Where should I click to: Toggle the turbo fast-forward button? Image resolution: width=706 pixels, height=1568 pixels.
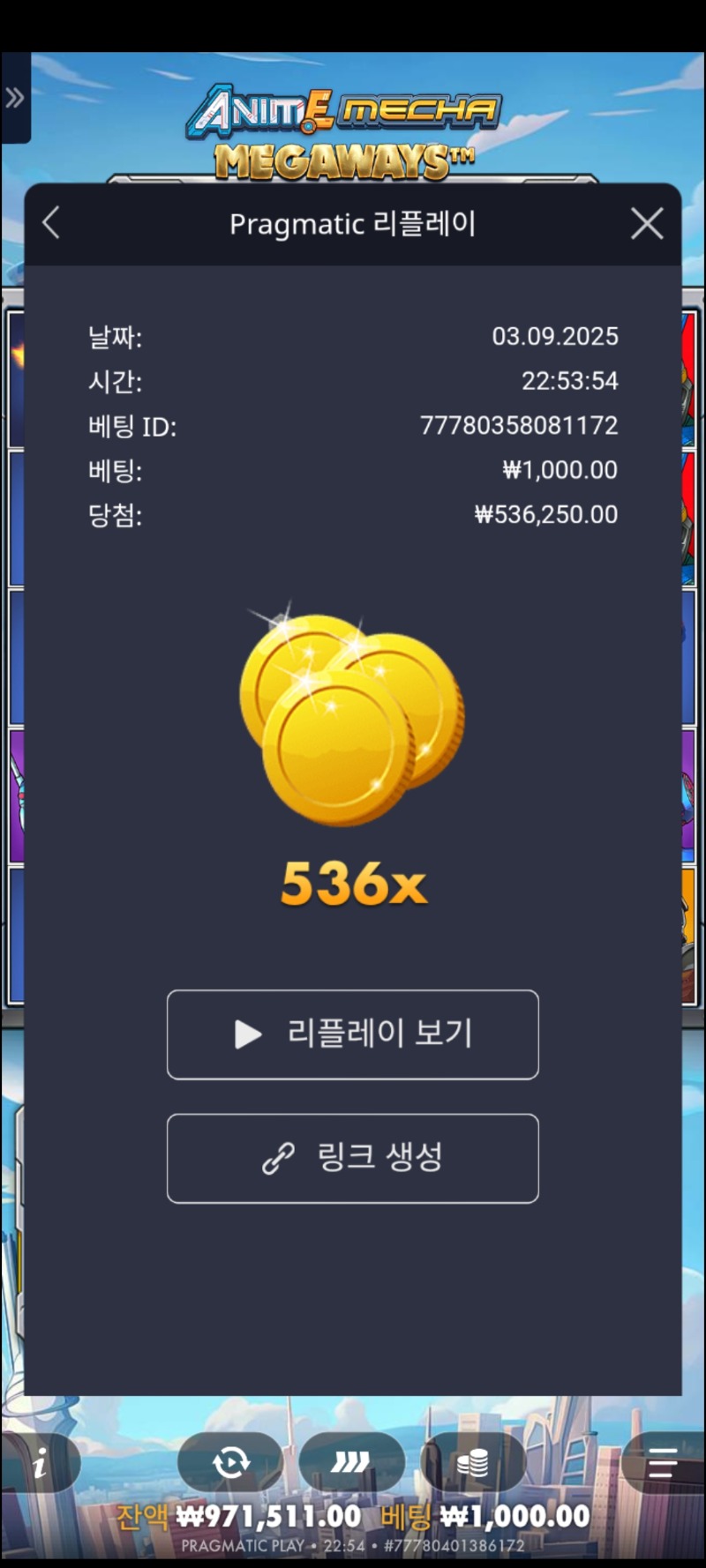coord(351,1464)
